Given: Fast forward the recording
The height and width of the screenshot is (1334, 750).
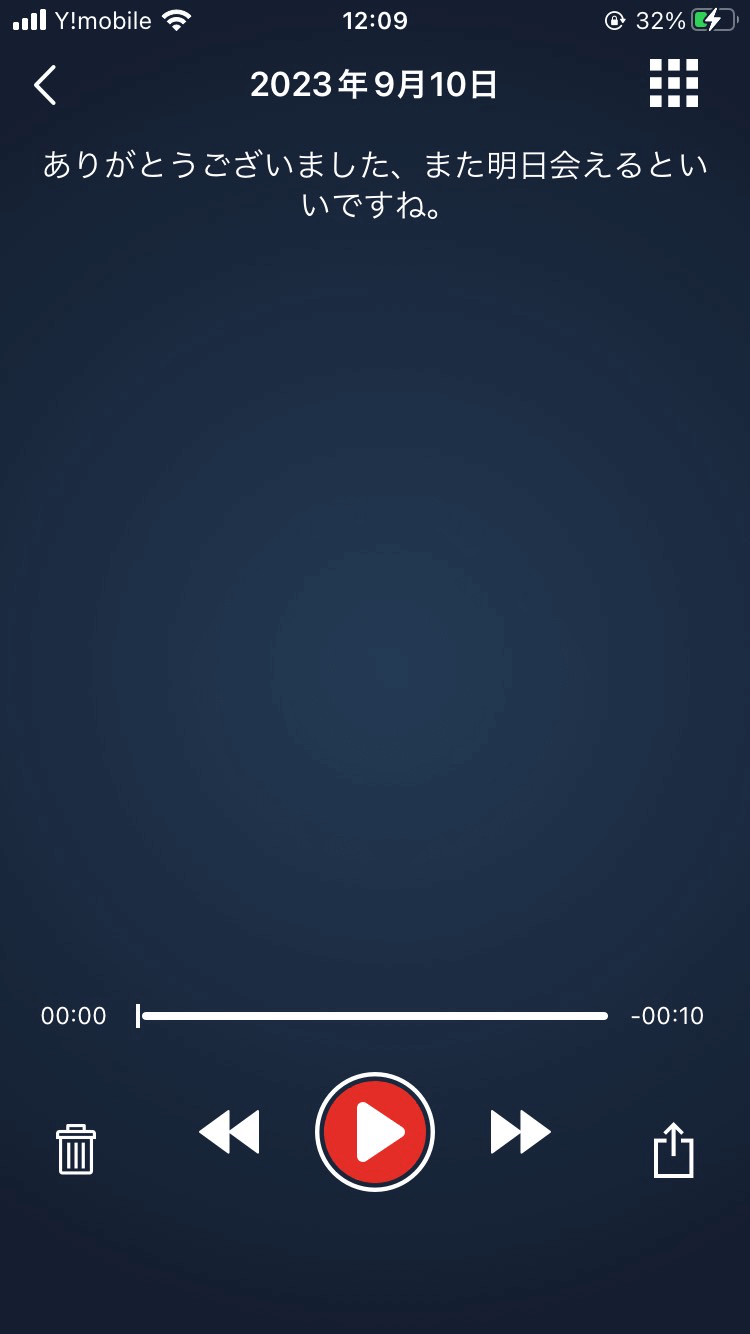Looking at the screenshot, I should coord(520,1132).
